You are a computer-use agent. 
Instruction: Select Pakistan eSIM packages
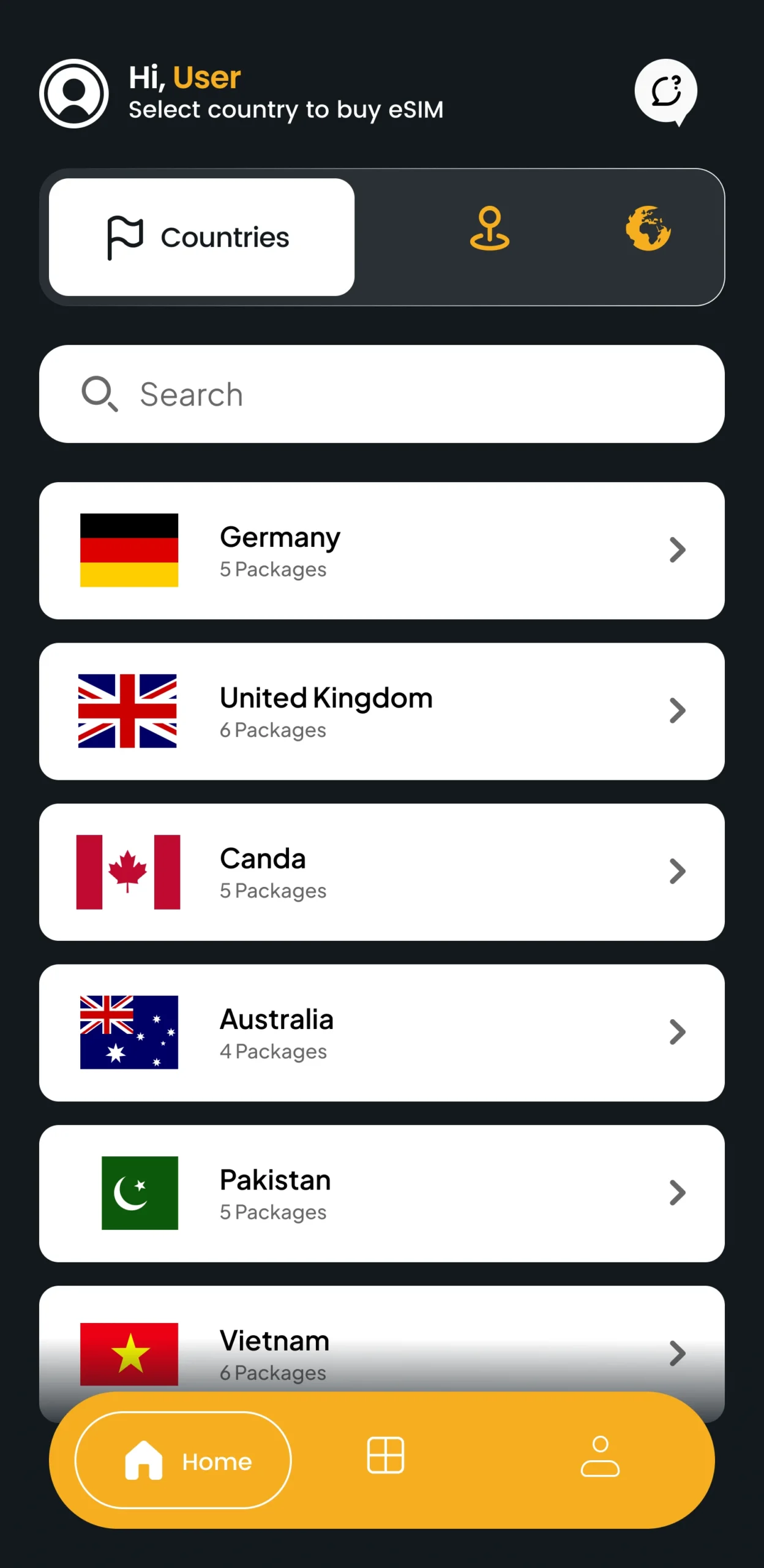pos(382,1193)
